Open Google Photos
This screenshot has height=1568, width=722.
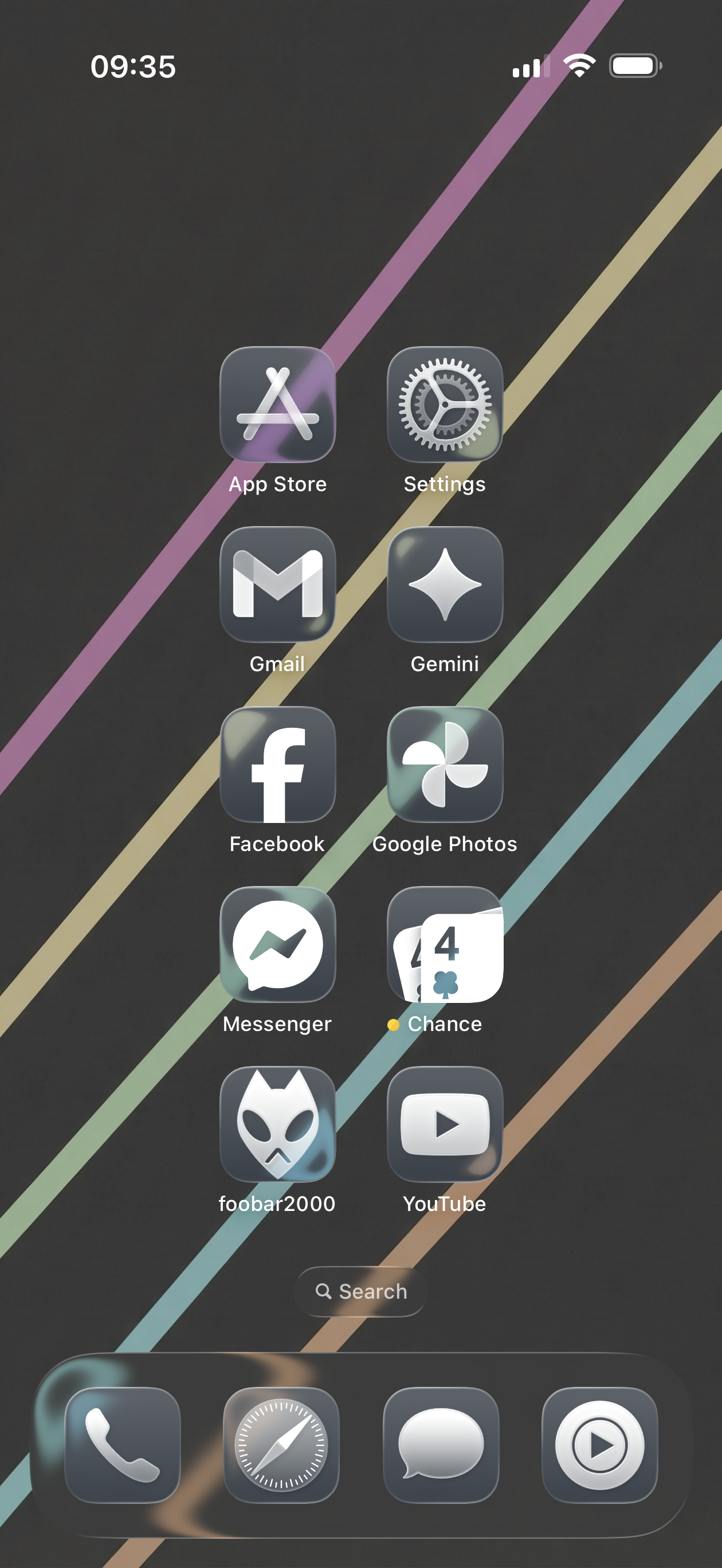point(445,764)
